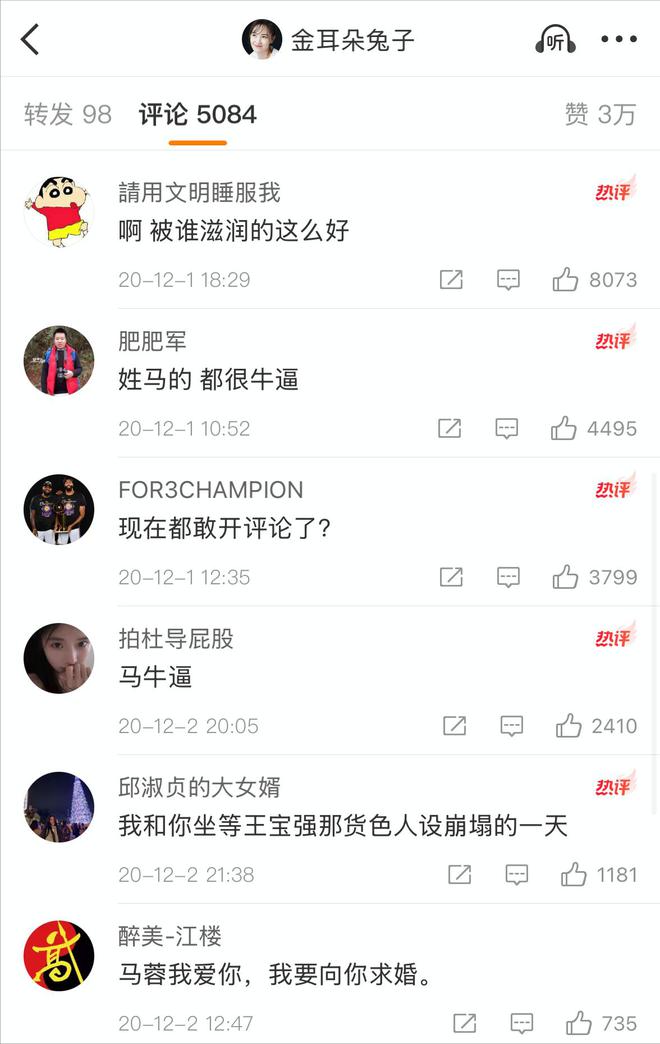Screen dimensions: 660x1044
Task: Tap the headphone listen icon
Action: click(x=554, y=40)
